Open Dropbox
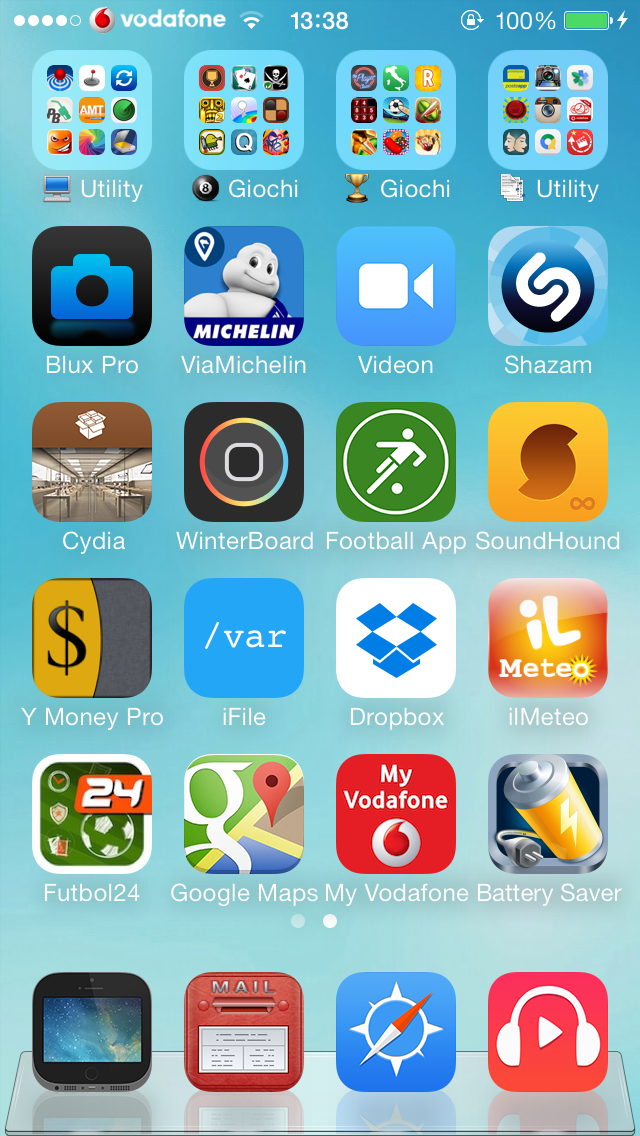Screen dimensions: 640x1136 pos(396,638)
